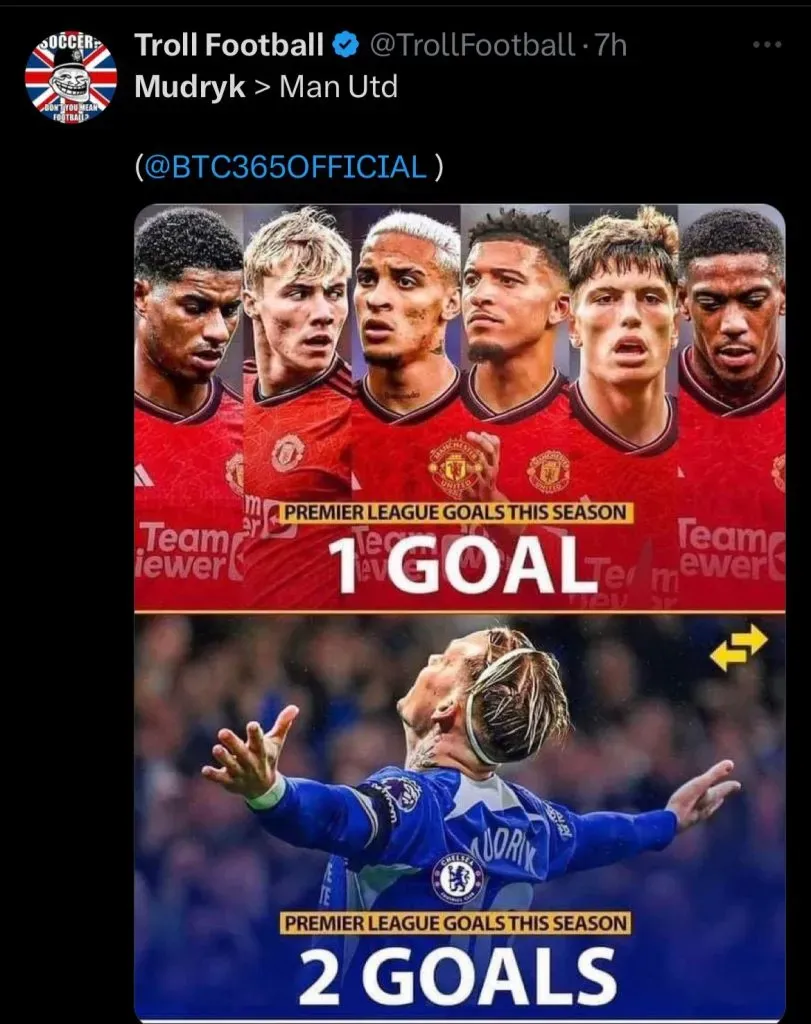Tap the Troll Football account name

point(229,45)
